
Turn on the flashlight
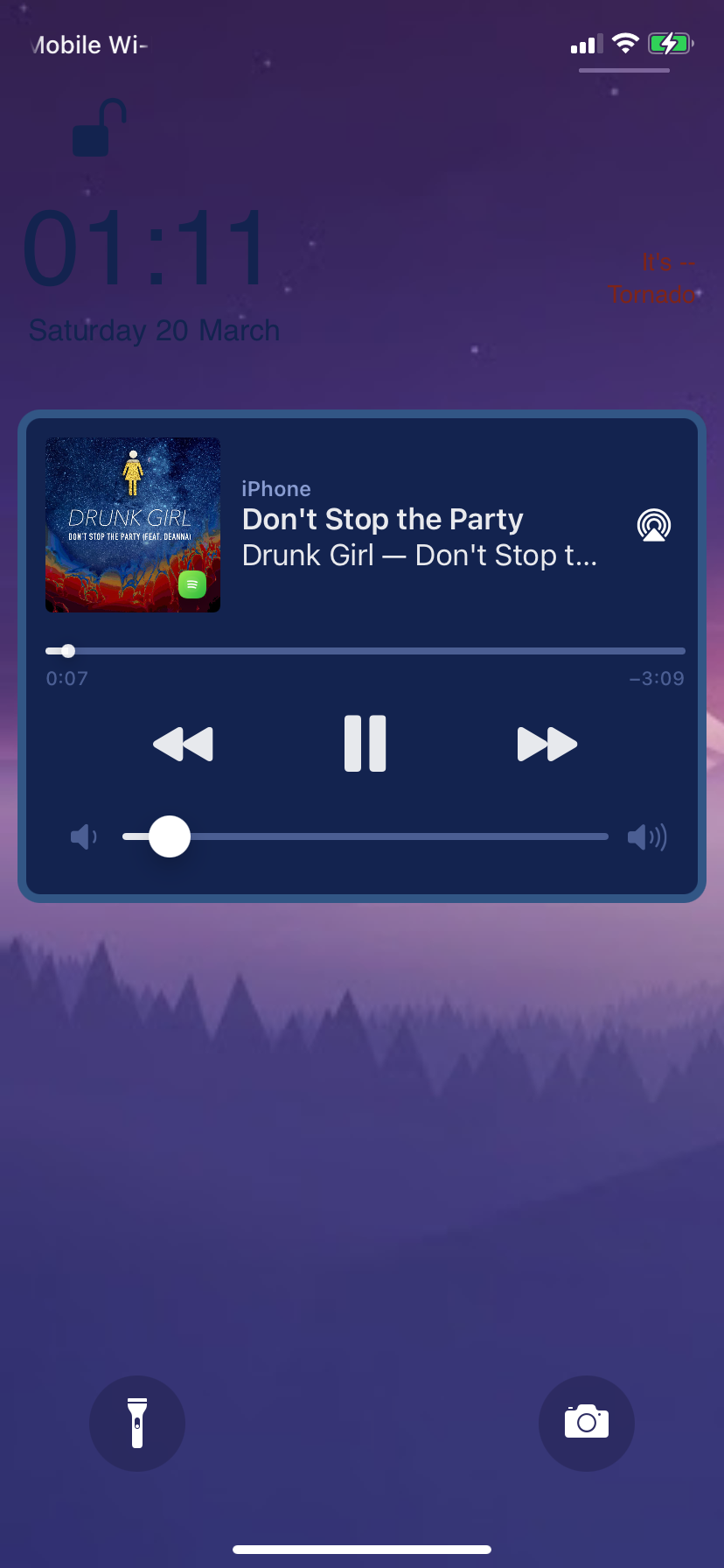pyautogui.click(x=137, y=1424)
